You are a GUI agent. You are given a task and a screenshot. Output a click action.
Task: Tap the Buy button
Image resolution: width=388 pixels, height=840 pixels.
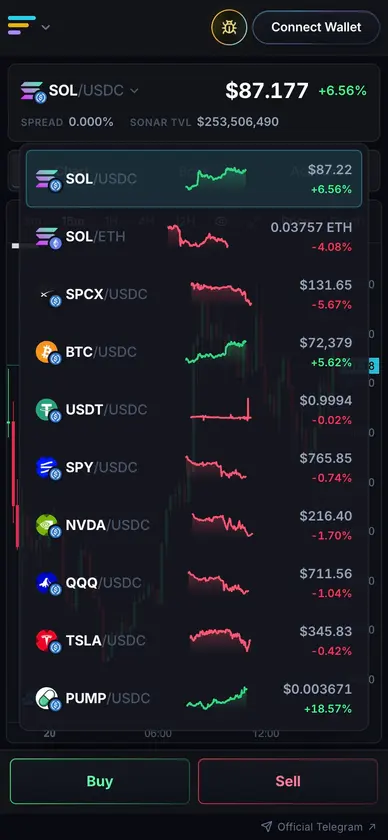pyautogui.click(x=100, y=782)
